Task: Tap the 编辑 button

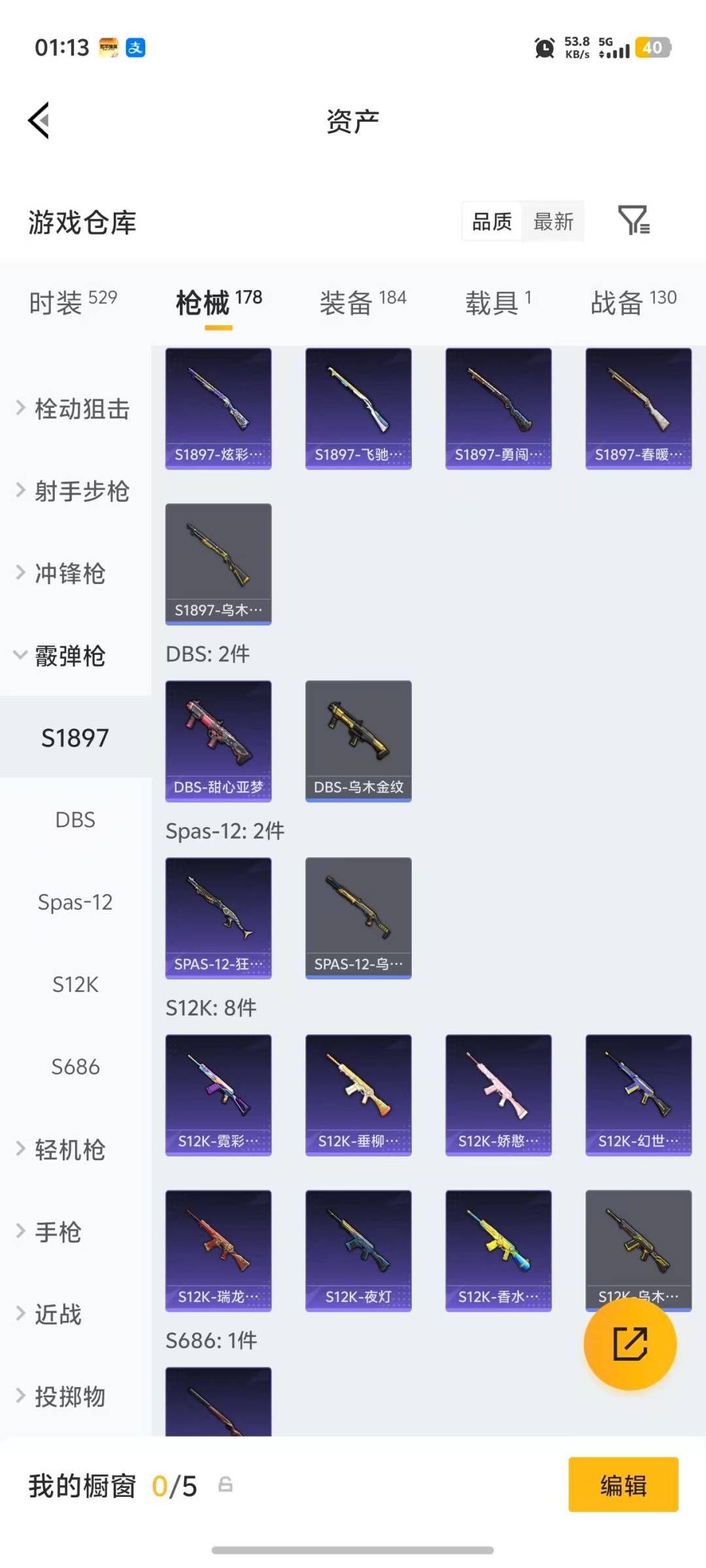Action: click(x=623, y=1485)
